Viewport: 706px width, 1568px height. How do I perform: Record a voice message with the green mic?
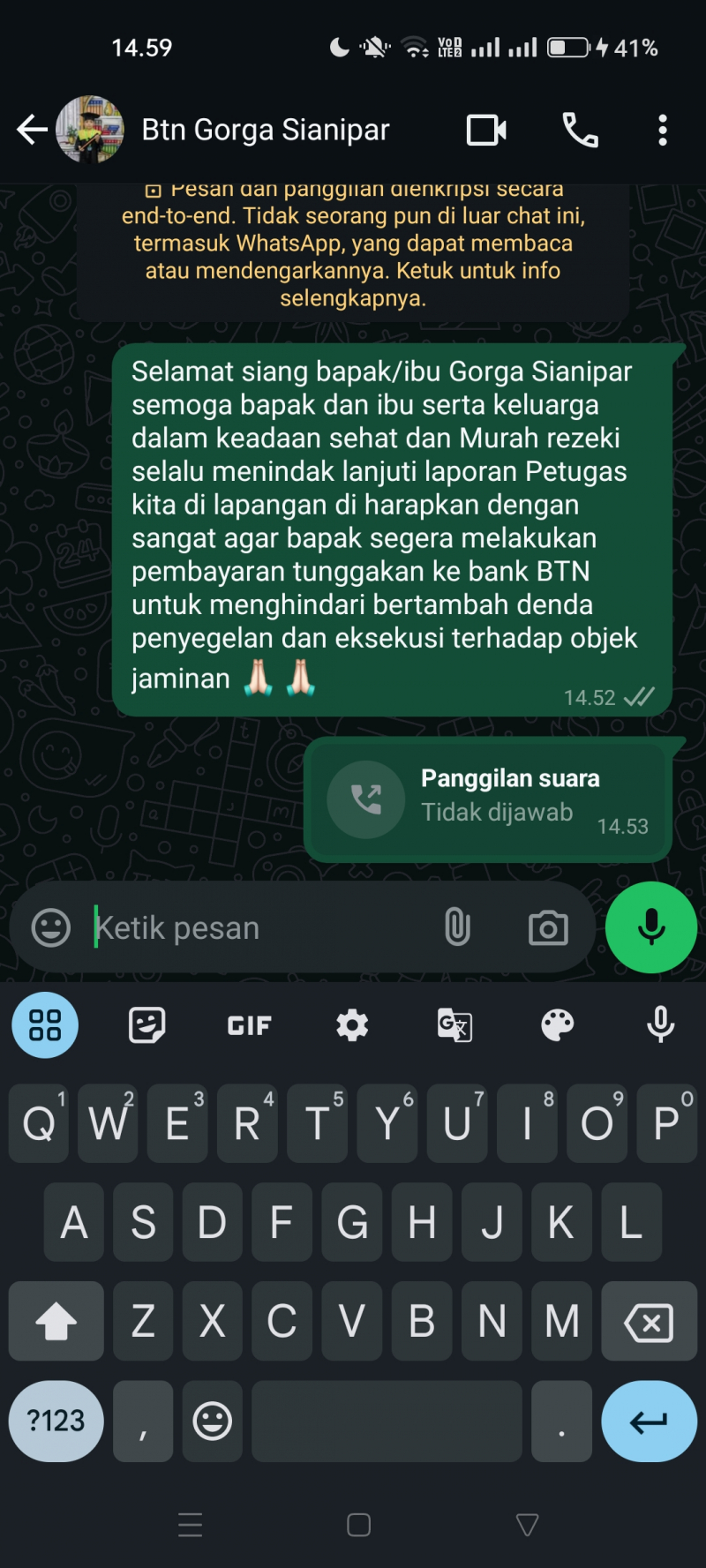651,927
